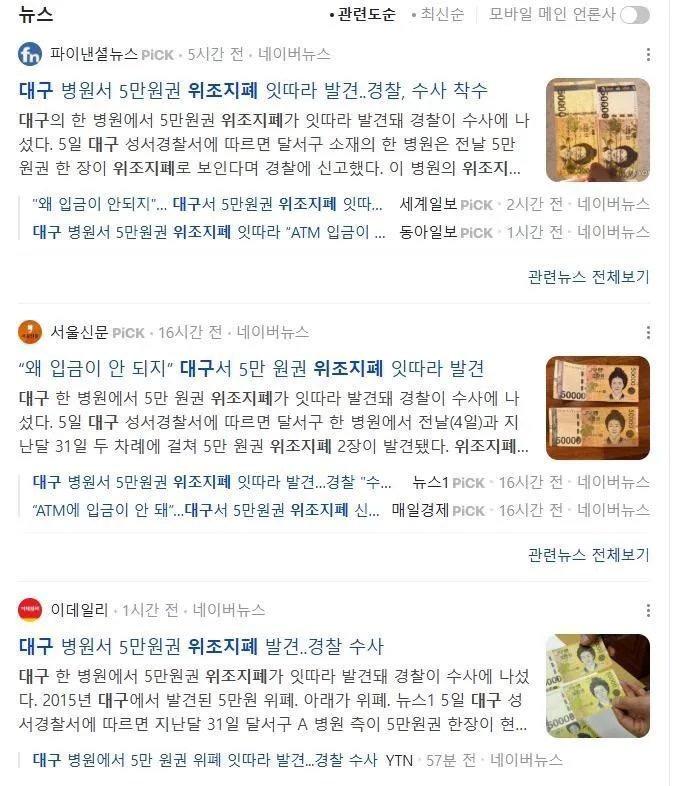Tap 관련뉴스 전체보기 under 서울신문 article
This screenshot has height=786, width=699.
click(x=588, y=554)
